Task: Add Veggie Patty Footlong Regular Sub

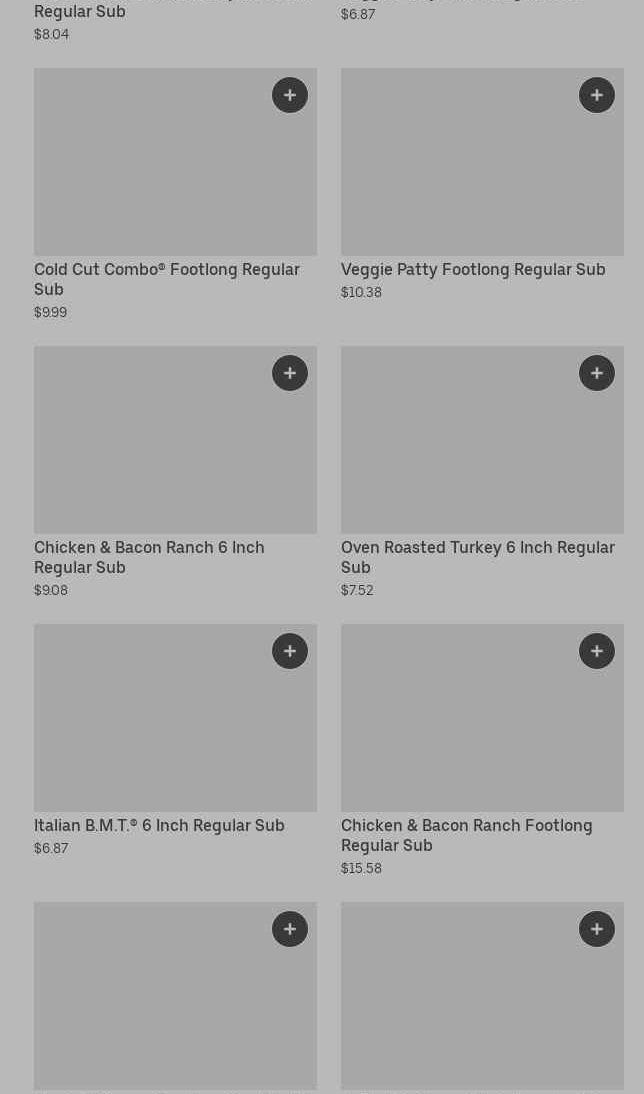Action: tap(597, 95)
